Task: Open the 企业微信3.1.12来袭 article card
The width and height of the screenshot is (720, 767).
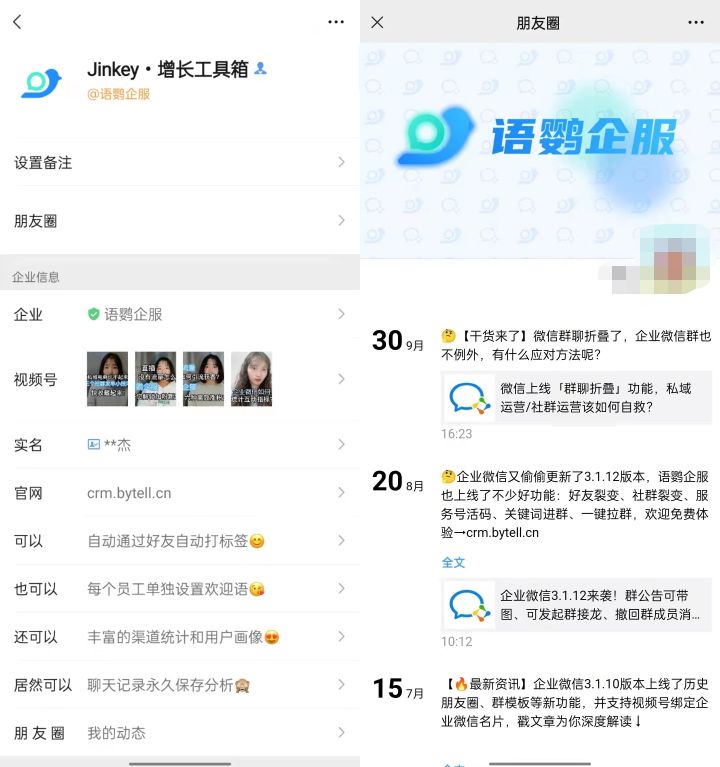Action: (576, 606)
